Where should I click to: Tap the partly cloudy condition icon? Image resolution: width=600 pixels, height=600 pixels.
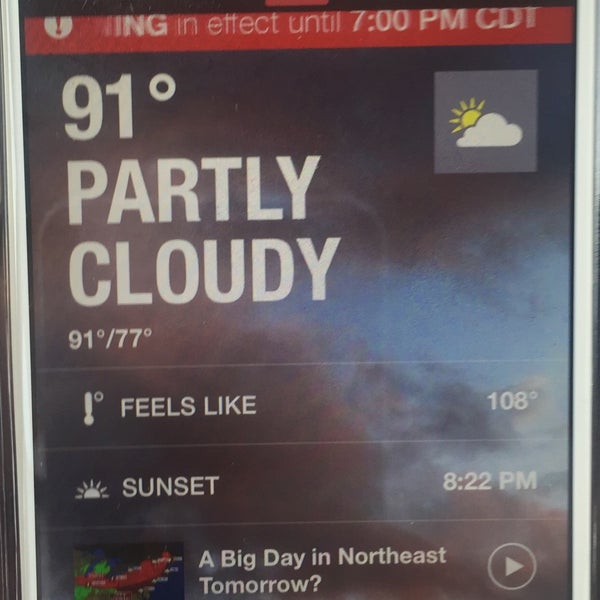click(486, 121)
